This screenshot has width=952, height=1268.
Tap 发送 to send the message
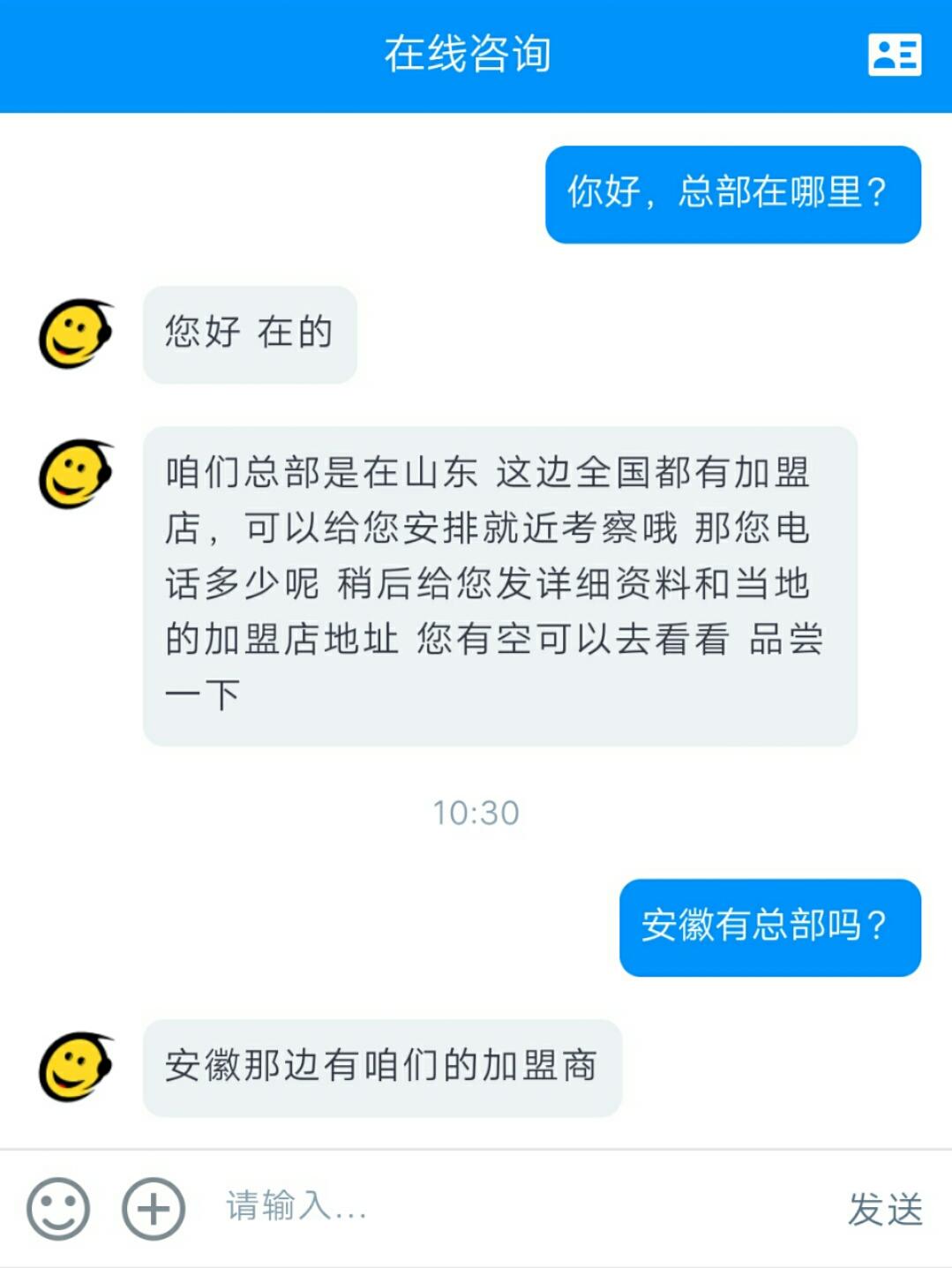pyautogui.click(x=884, y=1208)
